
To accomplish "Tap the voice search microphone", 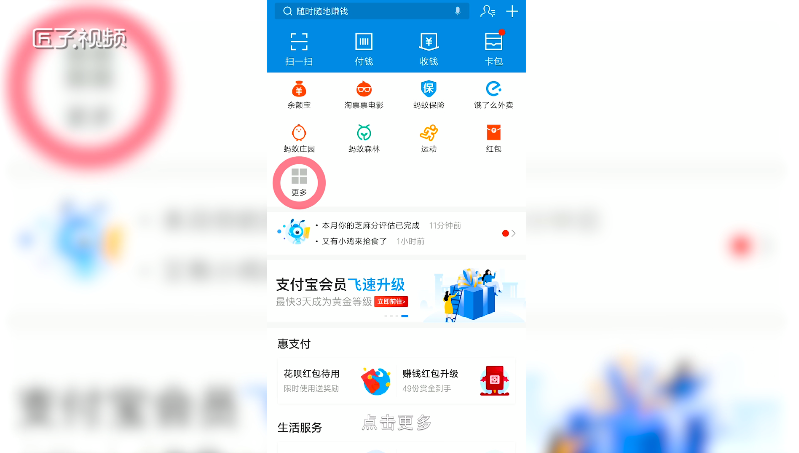I will pyautogui.click(x=458, y=11).
